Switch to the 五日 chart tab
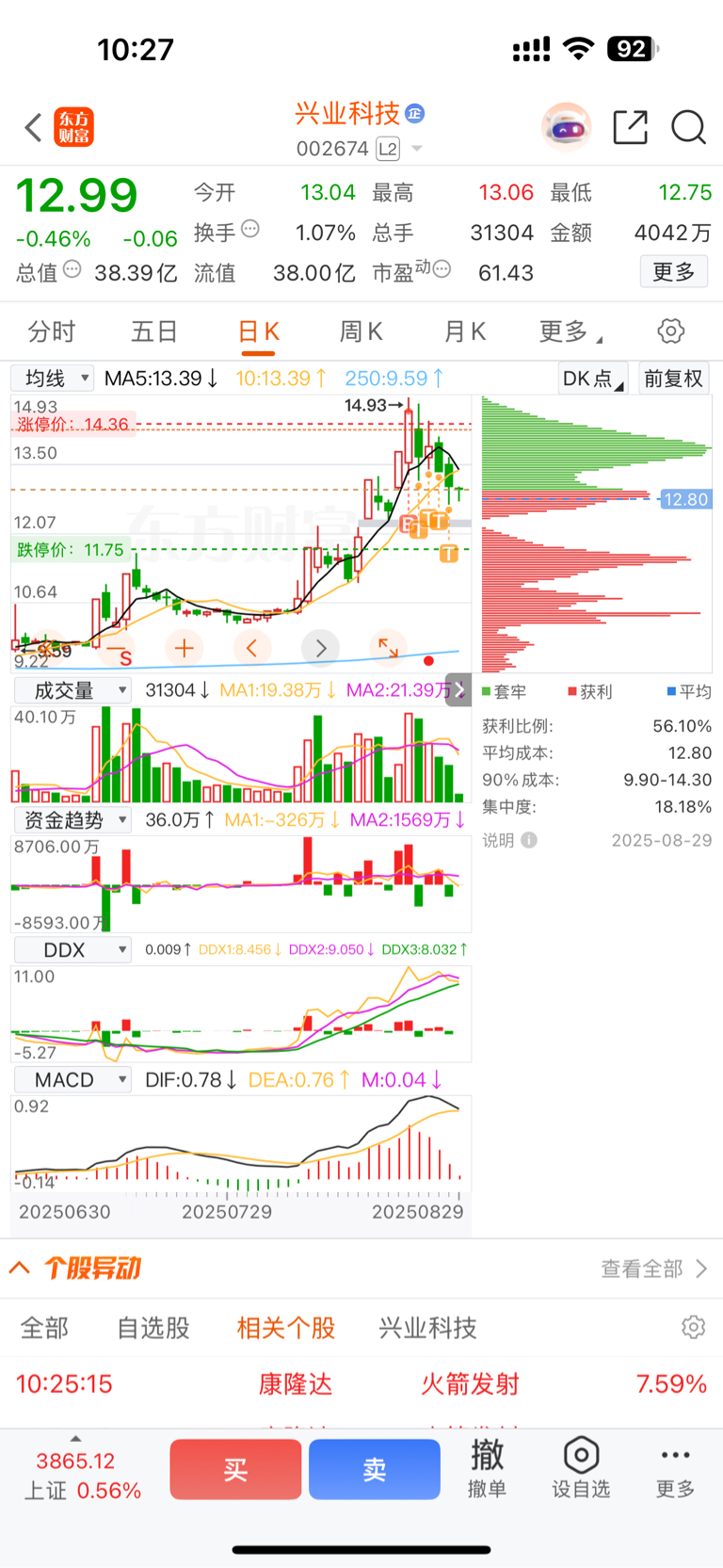Image resolution: width=723 pixels, height=1568 pixels. coord(154,331)
